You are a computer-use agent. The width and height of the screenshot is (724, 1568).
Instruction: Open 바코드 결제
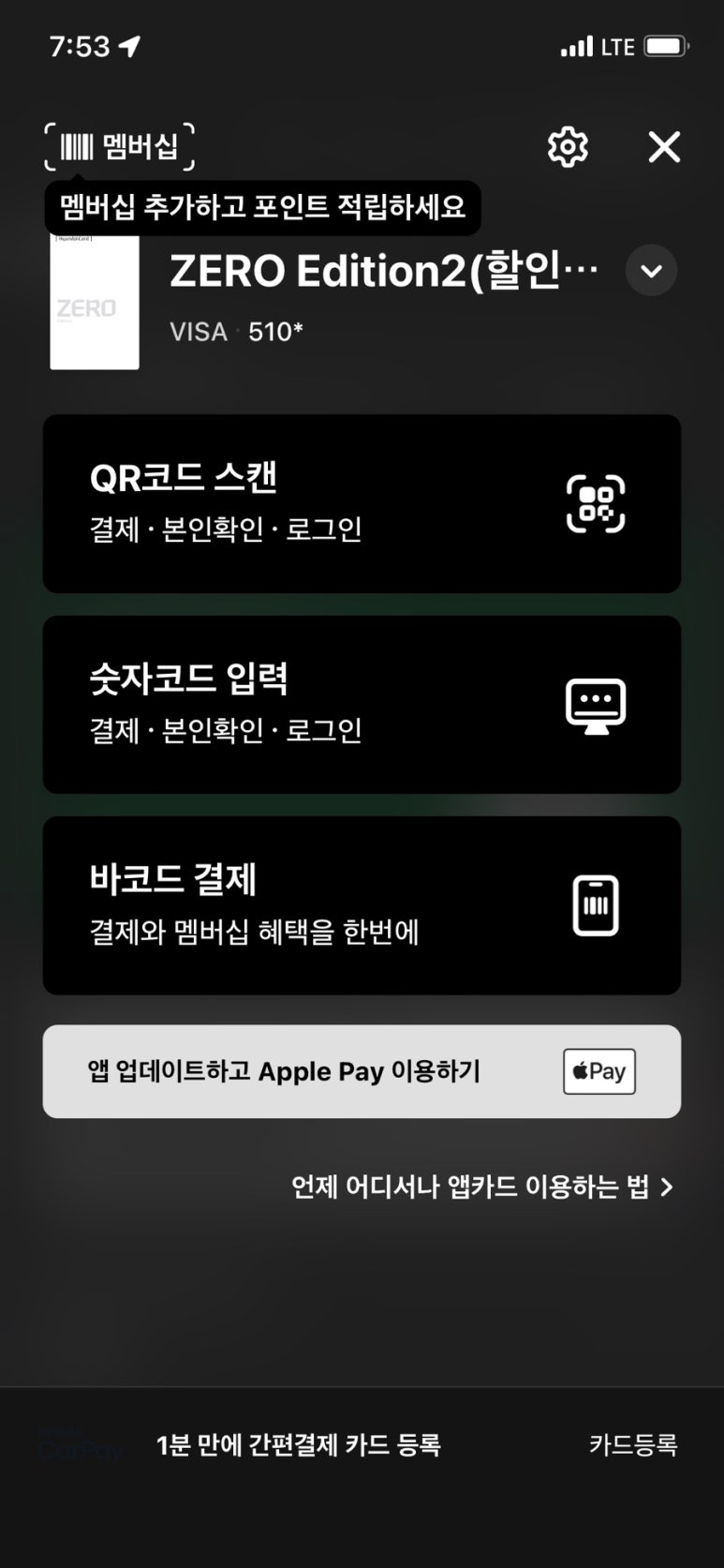tap(362, 905)
